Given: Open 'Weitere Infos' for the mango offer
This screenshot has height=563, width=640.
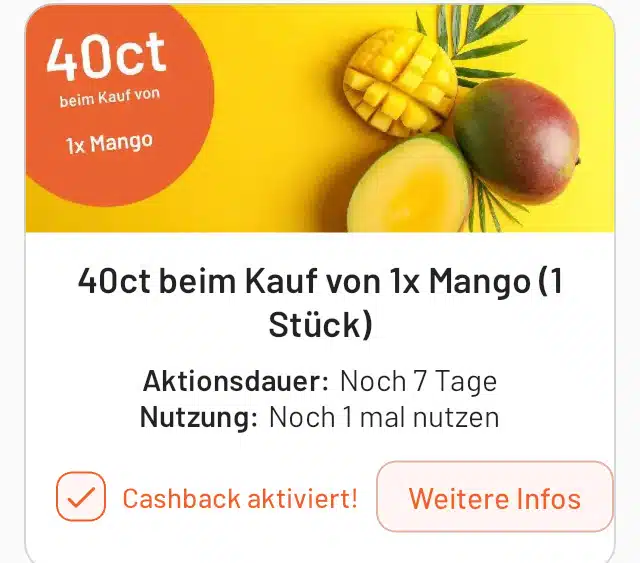Looking at the screenshot, I should coord(494,497).
